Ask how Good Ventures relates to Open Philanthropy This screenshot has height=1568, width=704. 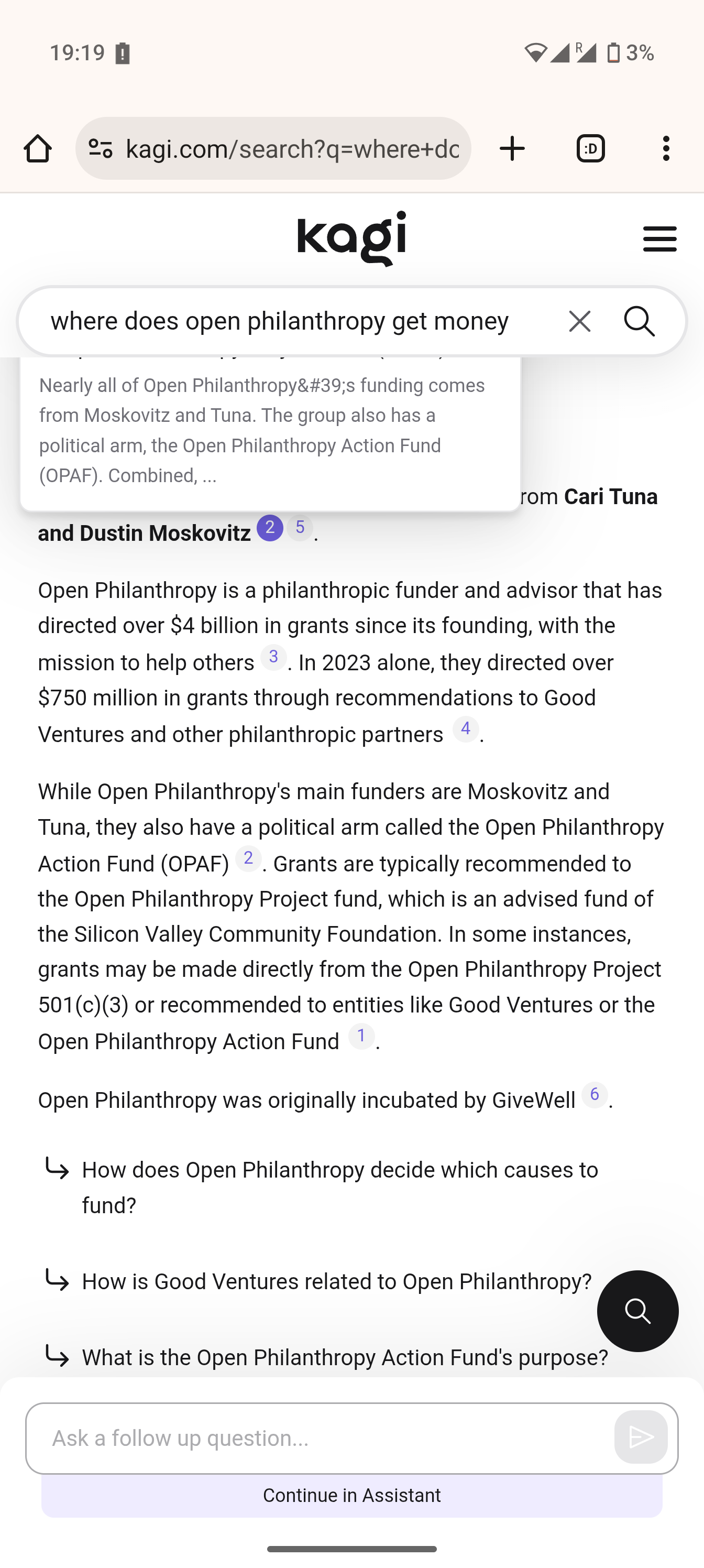coord(336,1281)
